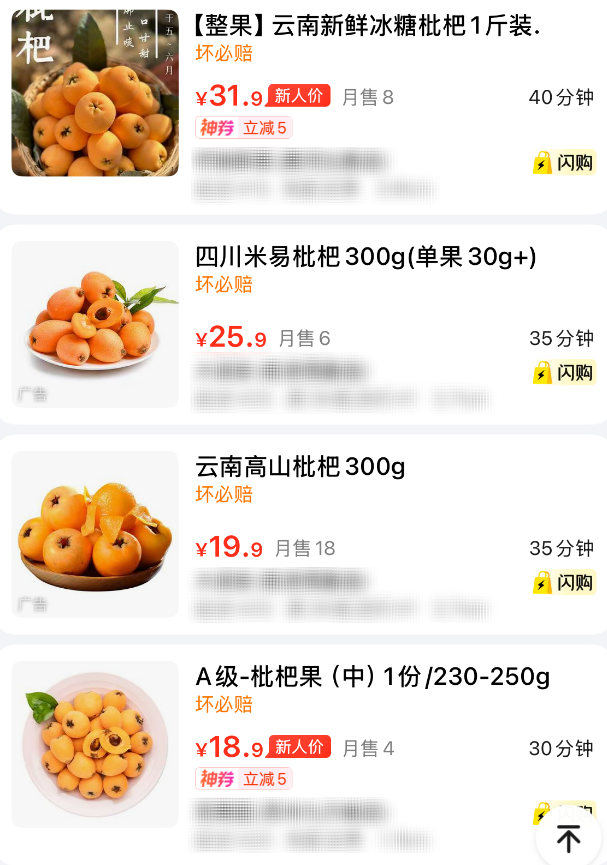
Task: Open the A级-枇杷果(中) product
Action: pyautogui.click(x=372, y=677)
